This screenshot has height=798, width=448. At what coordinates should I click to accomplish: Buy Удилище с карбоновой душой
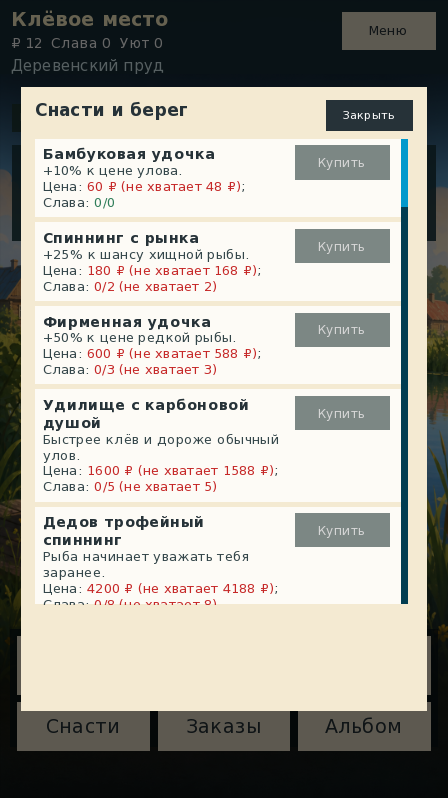pyautogui.click(x=342, y=413)
